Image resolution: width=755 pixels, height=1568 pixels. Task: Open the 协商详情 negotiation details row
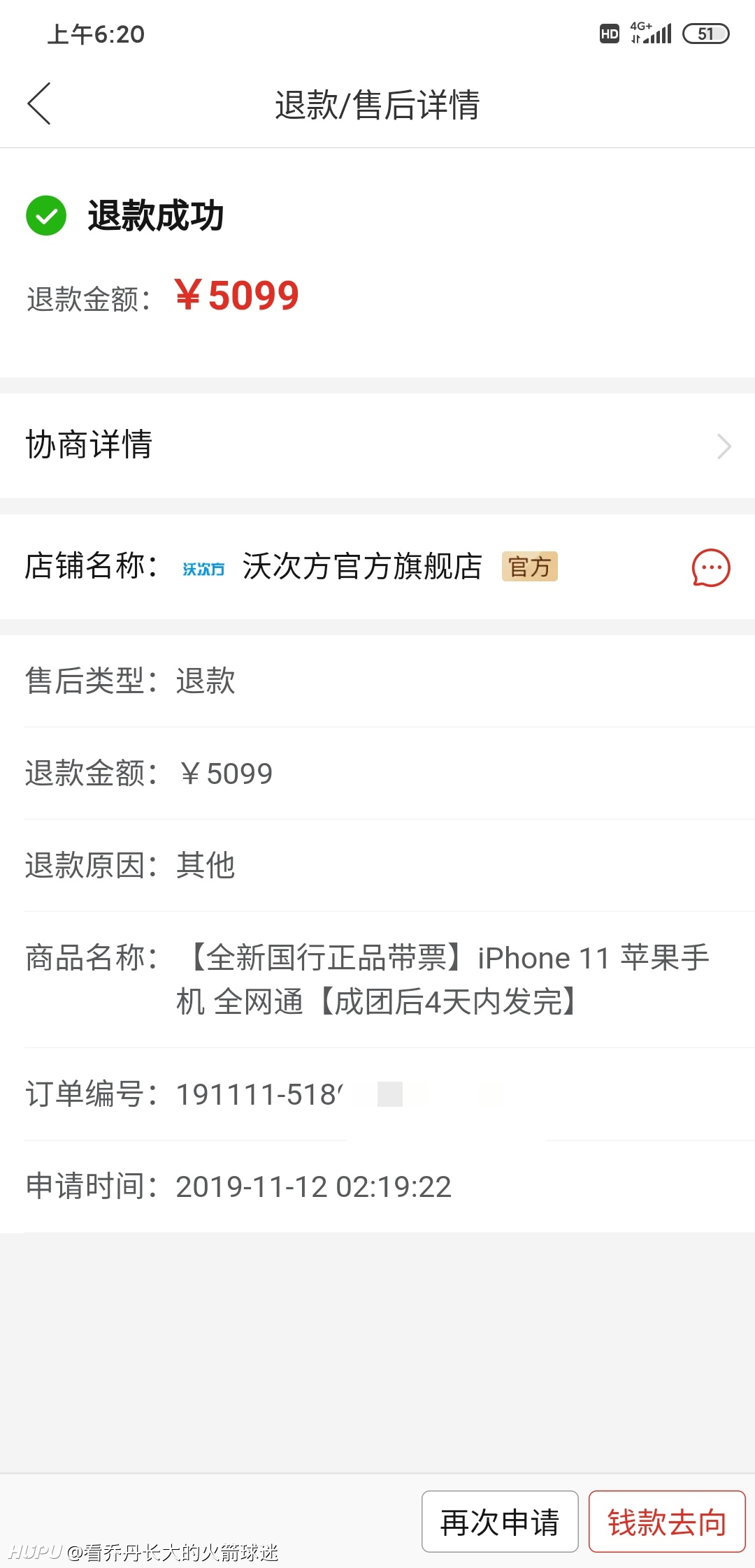pos(377,446)
